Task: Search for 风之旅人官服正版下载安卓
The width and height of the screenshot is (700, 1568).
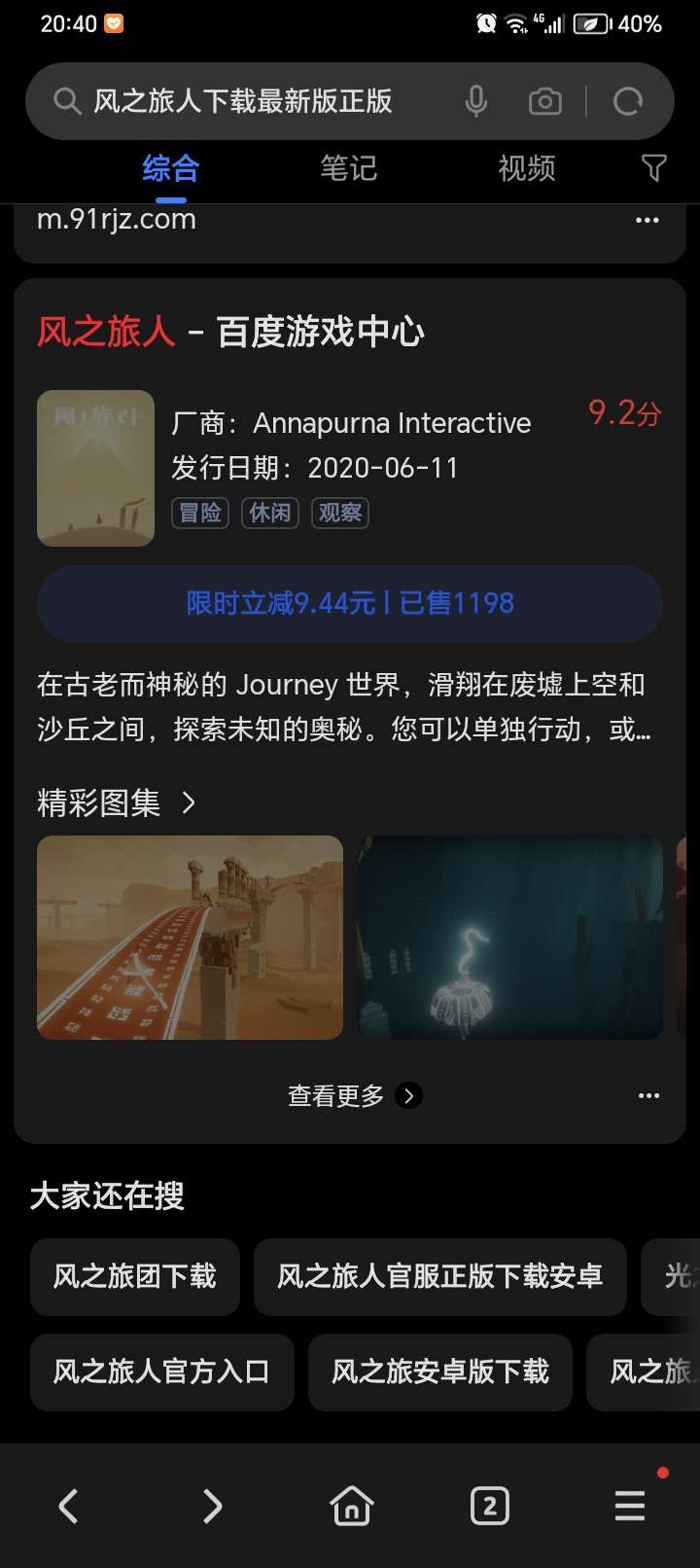Action: pos(439,1276)
